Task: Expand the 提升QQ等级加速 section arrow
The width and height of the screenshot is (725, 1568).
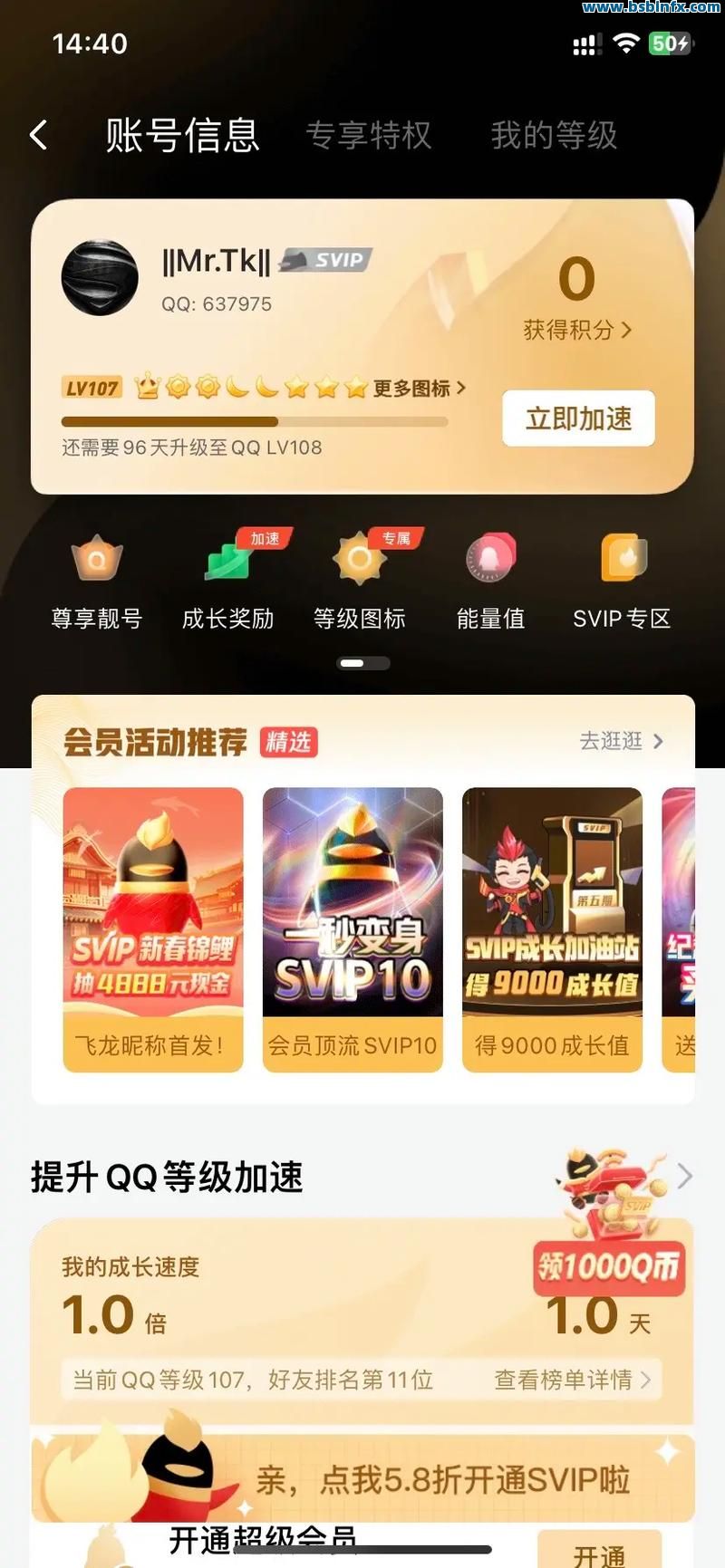Action: tap(684, 1177)
